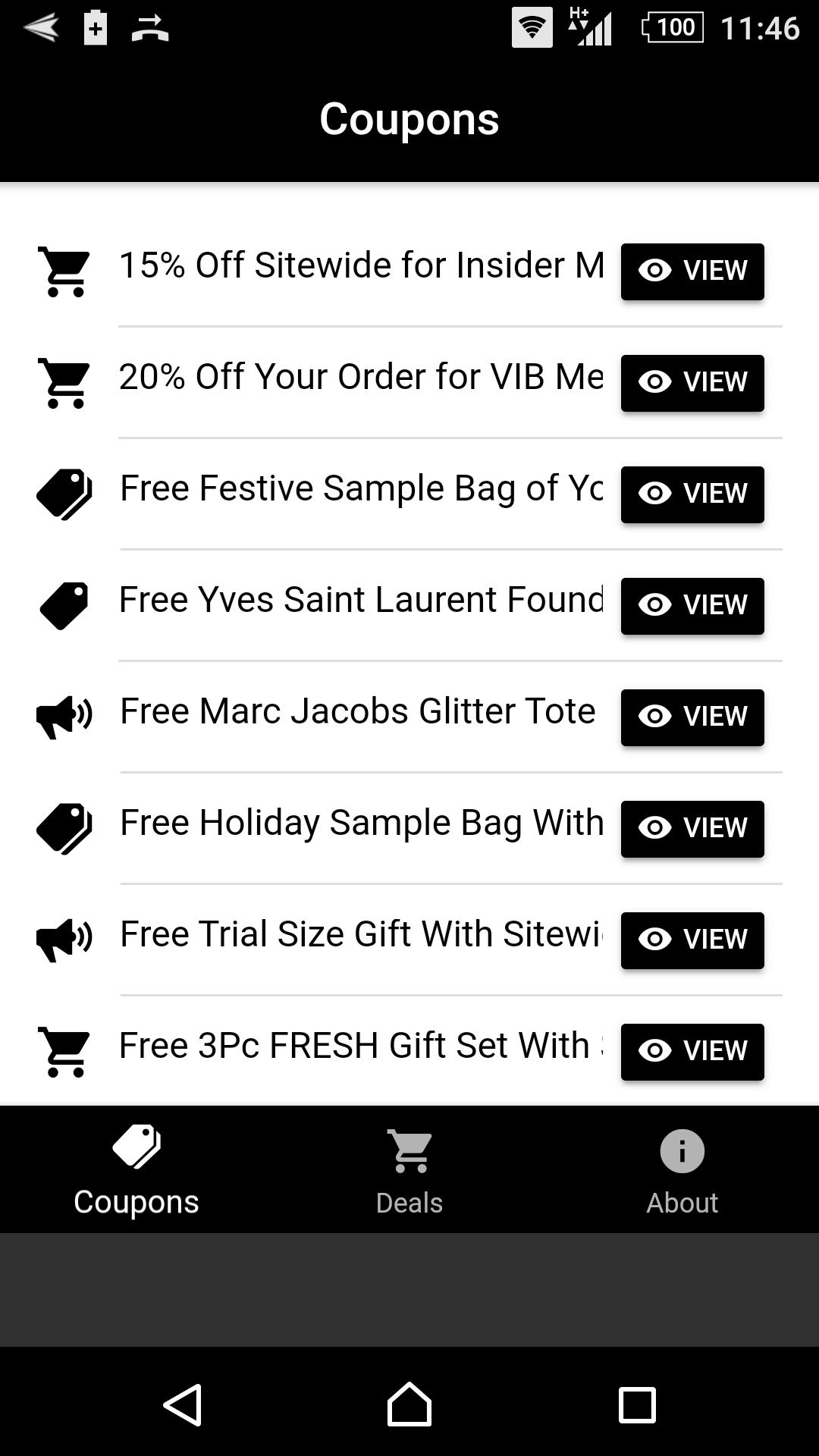Viewport: 819px width, 1456px height.
Task: Click eye icon on Free Marc Jacobs VIEW button
Action: (x=657, y=717)
